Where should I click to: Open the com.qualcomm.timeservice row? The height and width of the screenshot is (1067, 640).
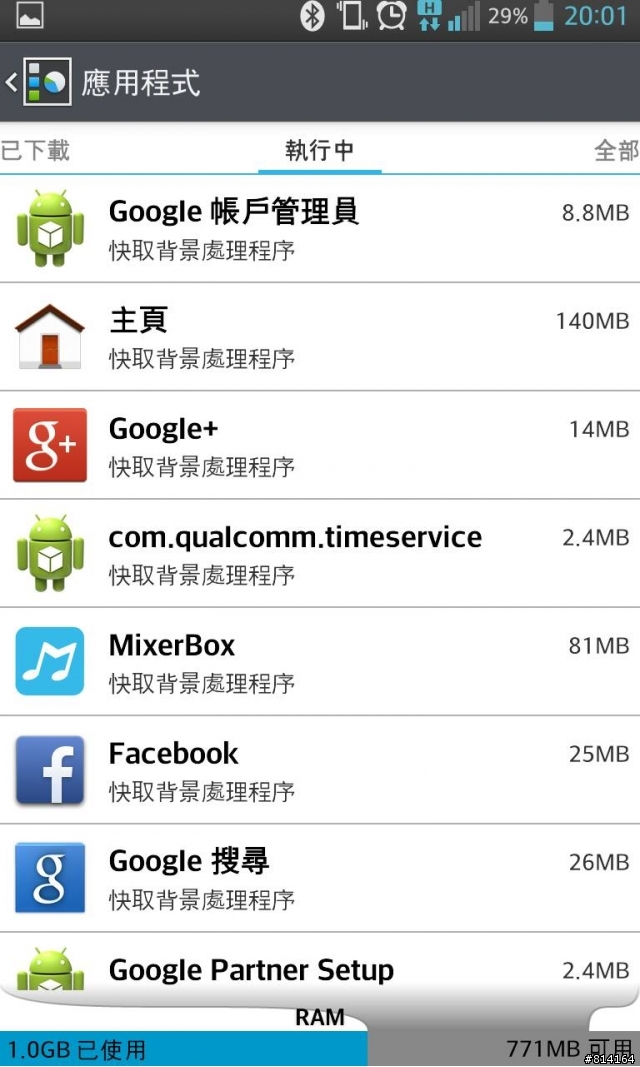click(320, 553)
